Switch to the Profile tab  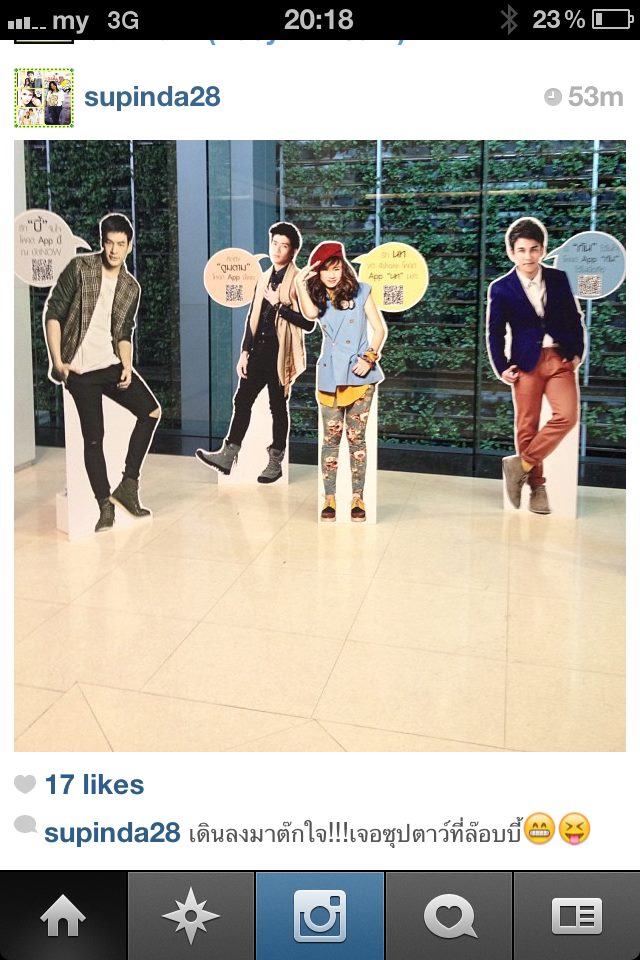577,916
